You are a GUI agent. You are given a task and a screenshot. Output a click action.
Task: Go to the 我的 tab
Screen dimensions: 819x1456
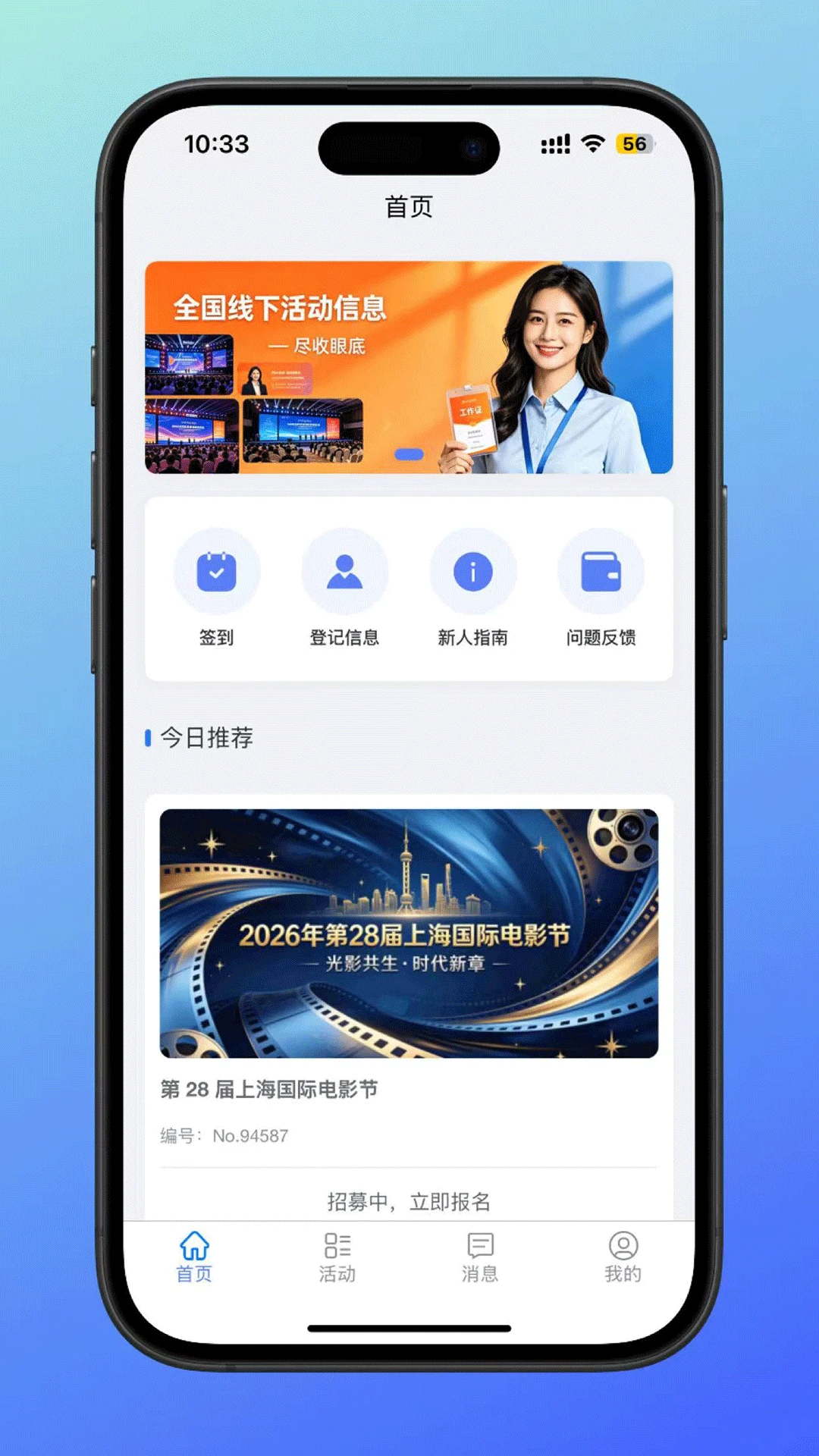tap(623, 1257)
